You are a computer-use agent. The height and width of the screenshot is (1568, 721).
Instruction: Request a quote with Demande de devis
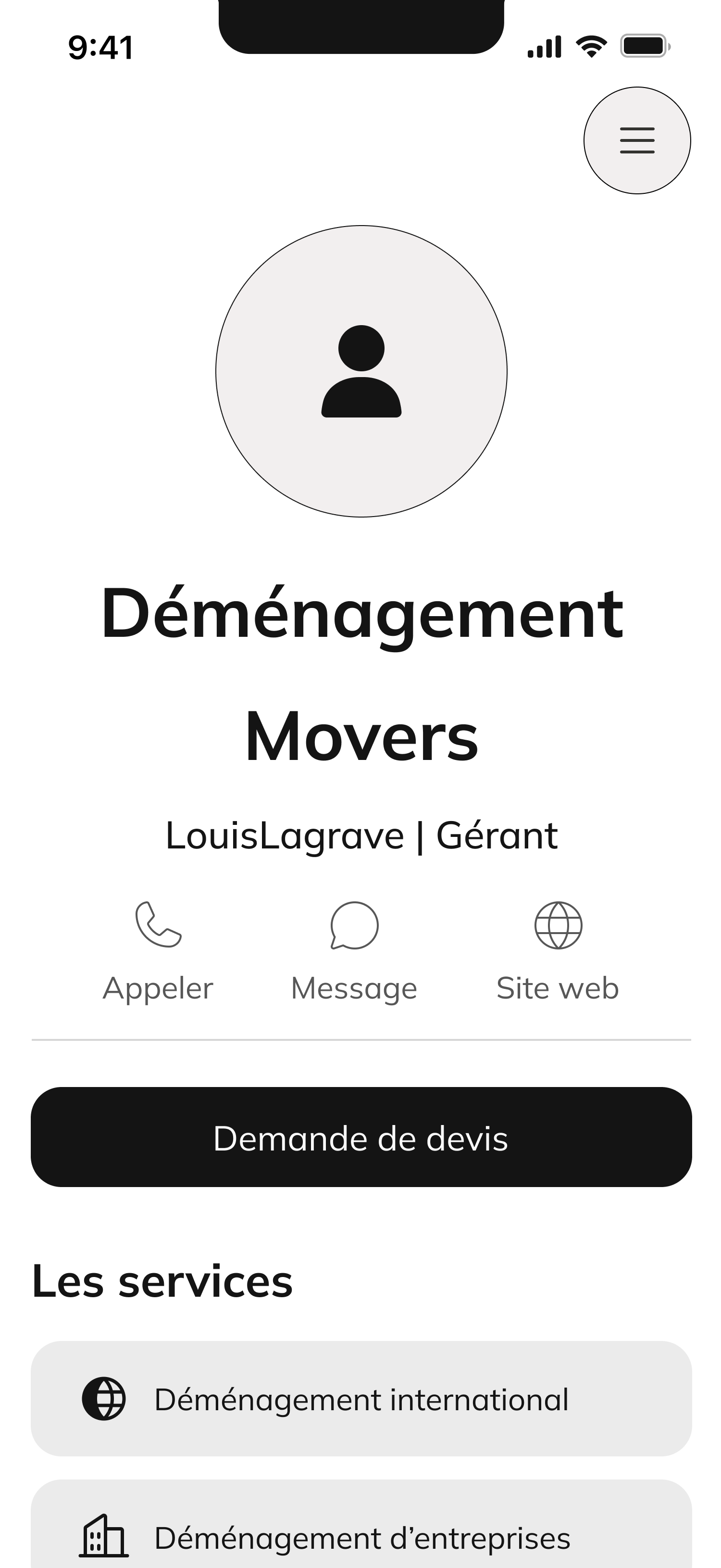(361, 1138)
